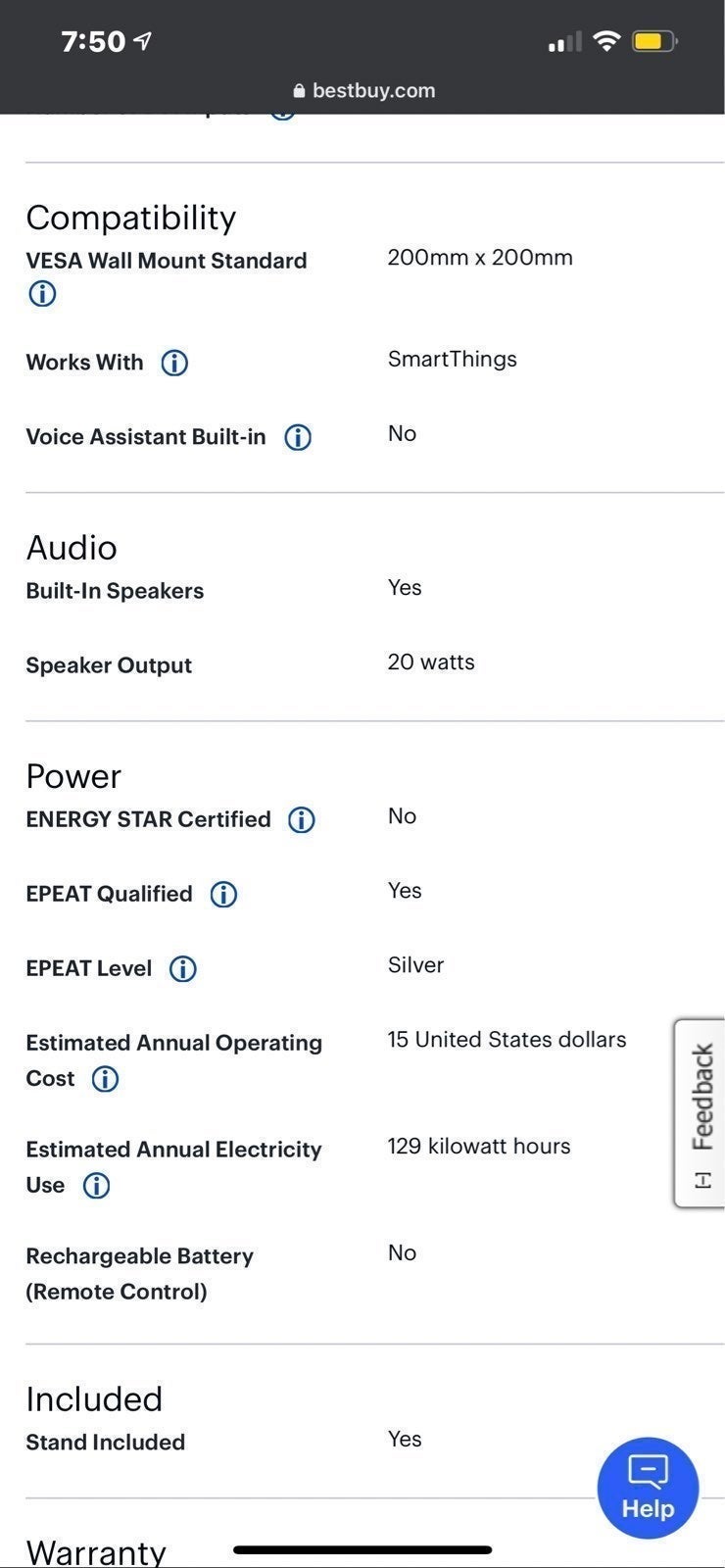Open Estimated Annual Operating Cost info

tap(105, 1079)
